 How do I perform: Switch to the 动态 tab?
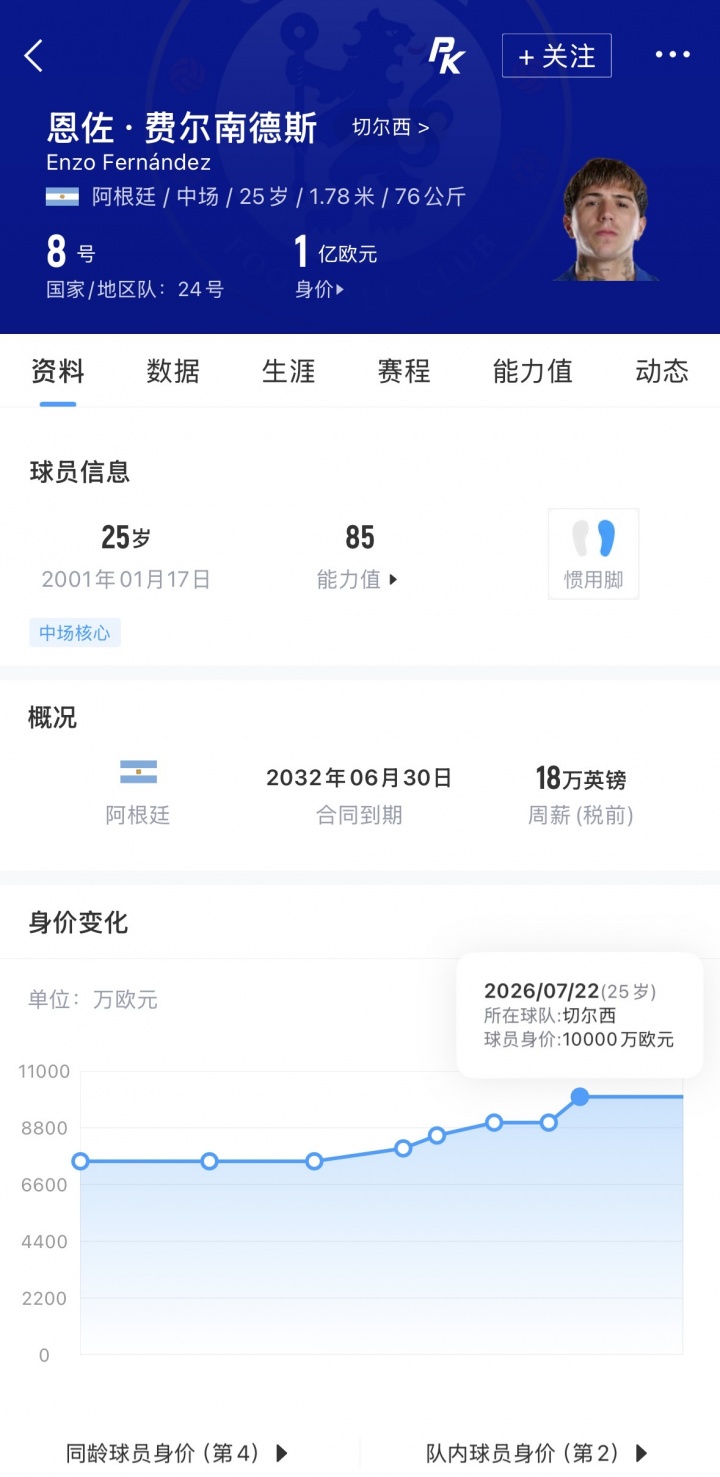[x=662, y=371]
